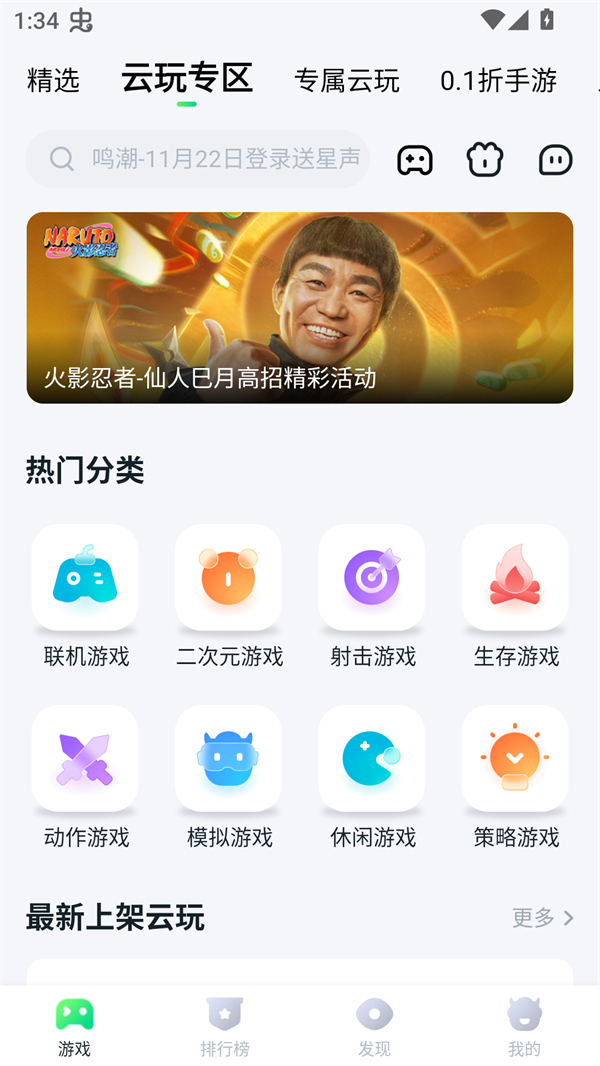
Task: View 更多 for 最新上架云玩
Action: [x=543, y=917]
